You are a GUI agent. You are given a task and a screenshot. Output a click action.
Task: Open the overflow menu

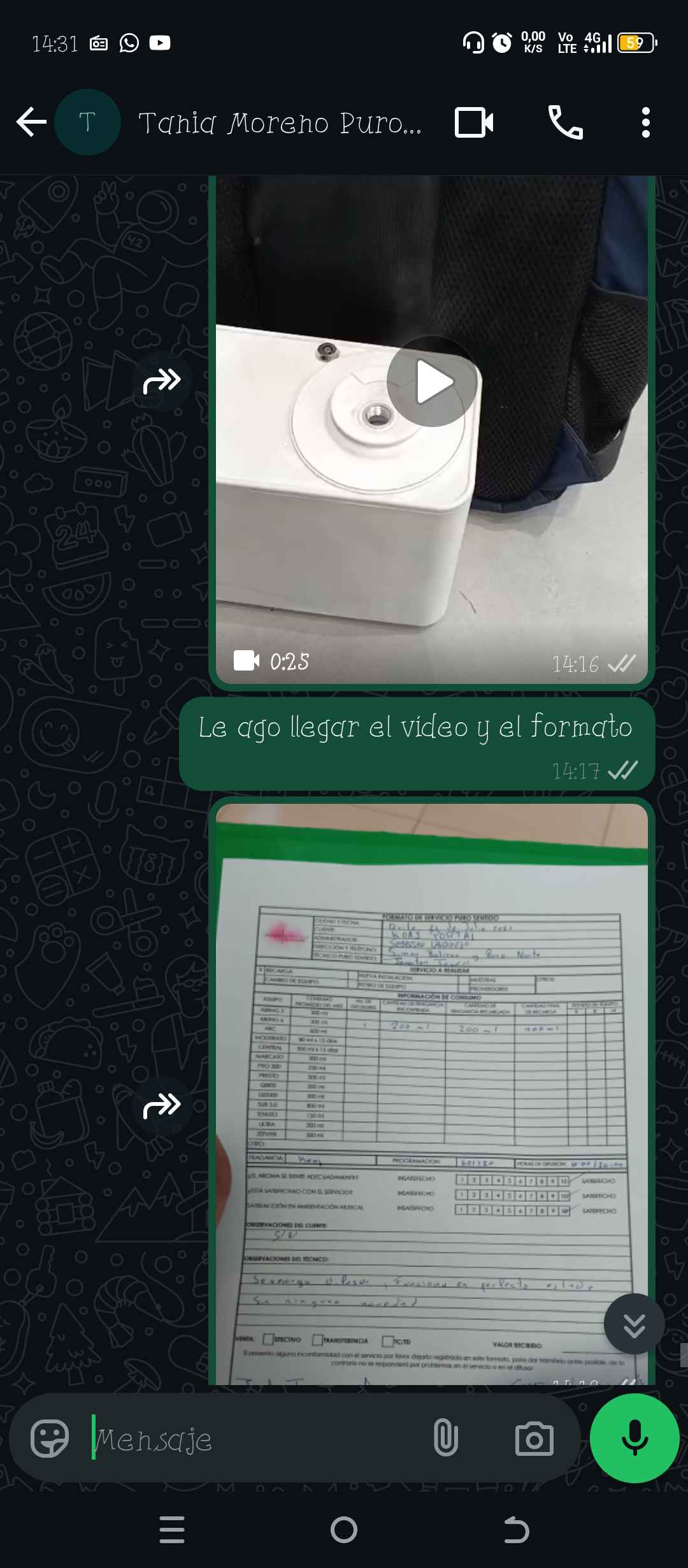click(645, 122)
